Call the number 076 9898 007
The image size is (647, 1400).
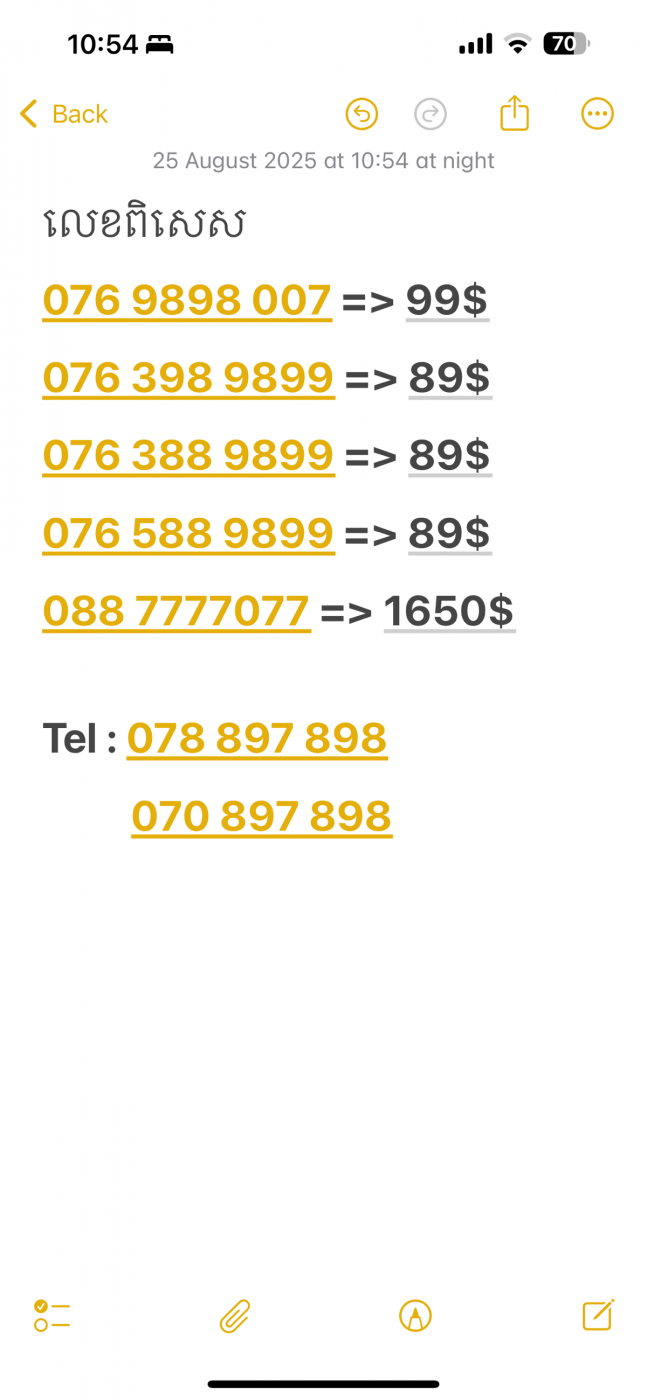[187, 300]
